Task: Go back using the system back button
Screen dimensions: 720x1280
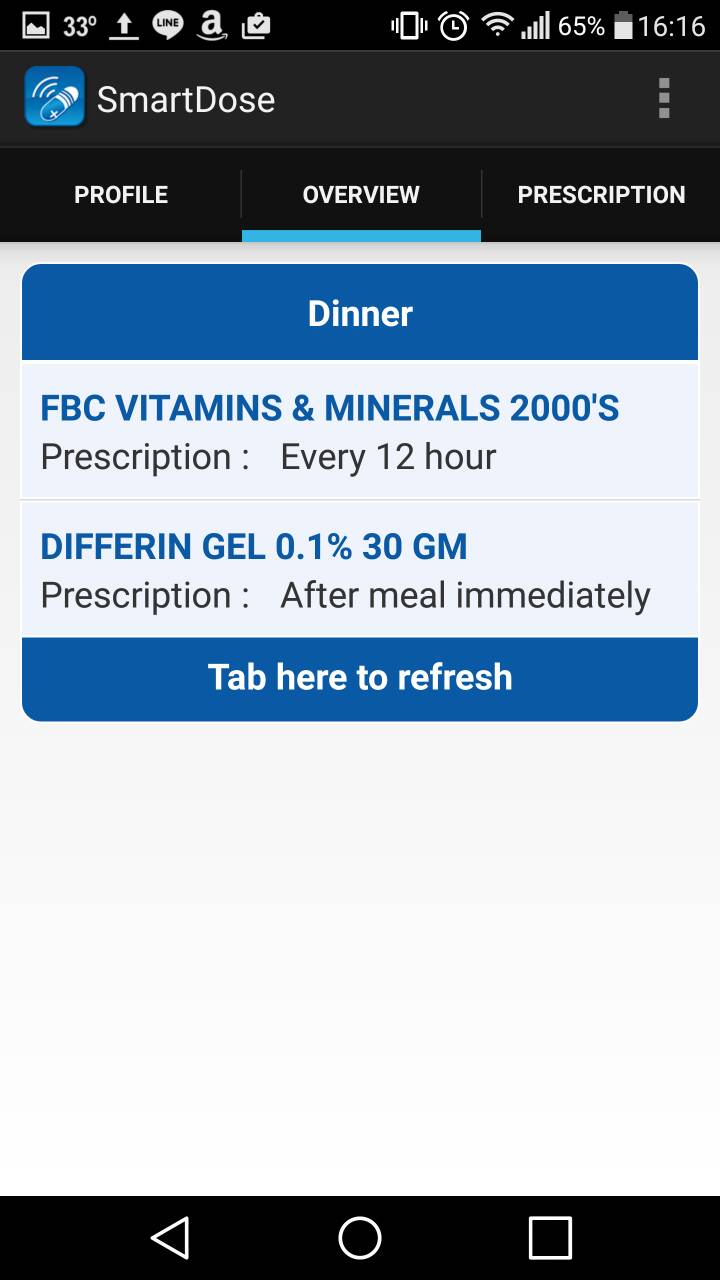Action: pos(170,1238)
